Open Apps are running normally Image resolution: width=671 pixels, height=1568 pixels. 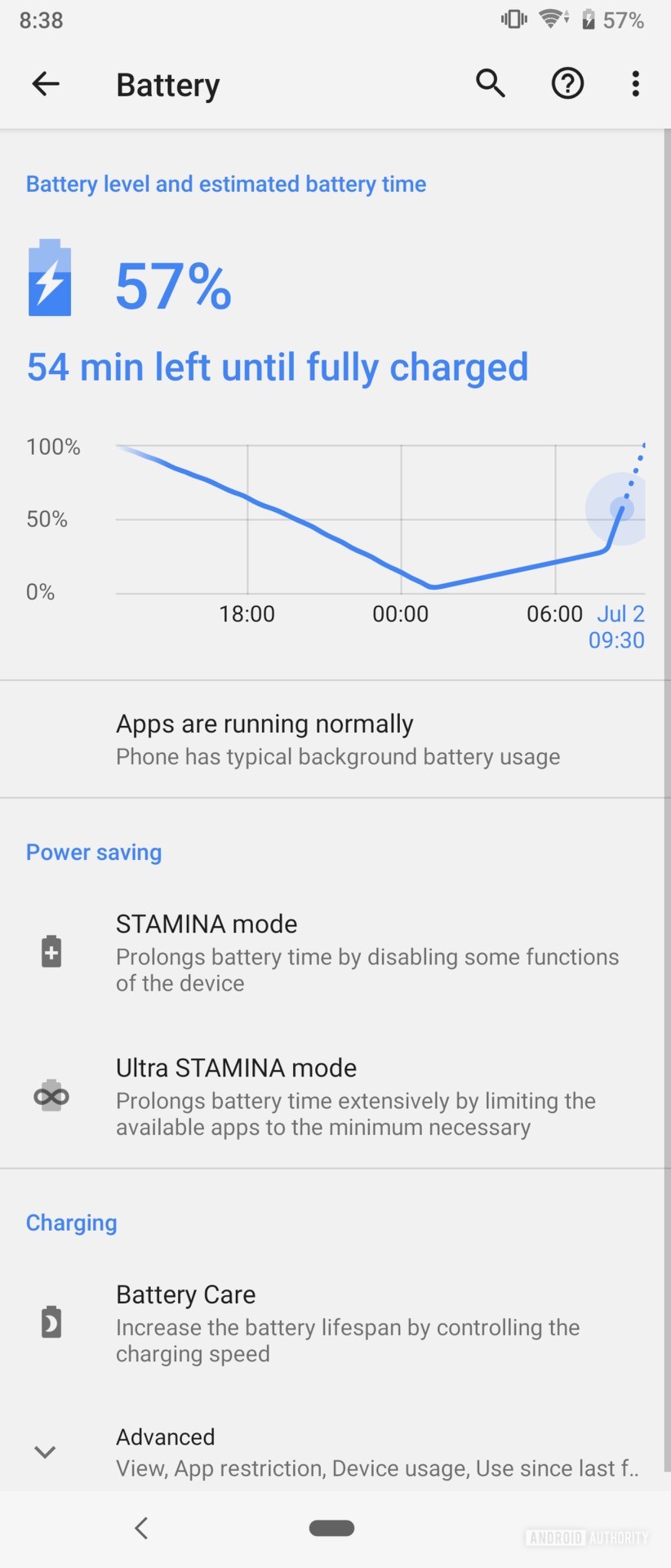coord(335,739)
